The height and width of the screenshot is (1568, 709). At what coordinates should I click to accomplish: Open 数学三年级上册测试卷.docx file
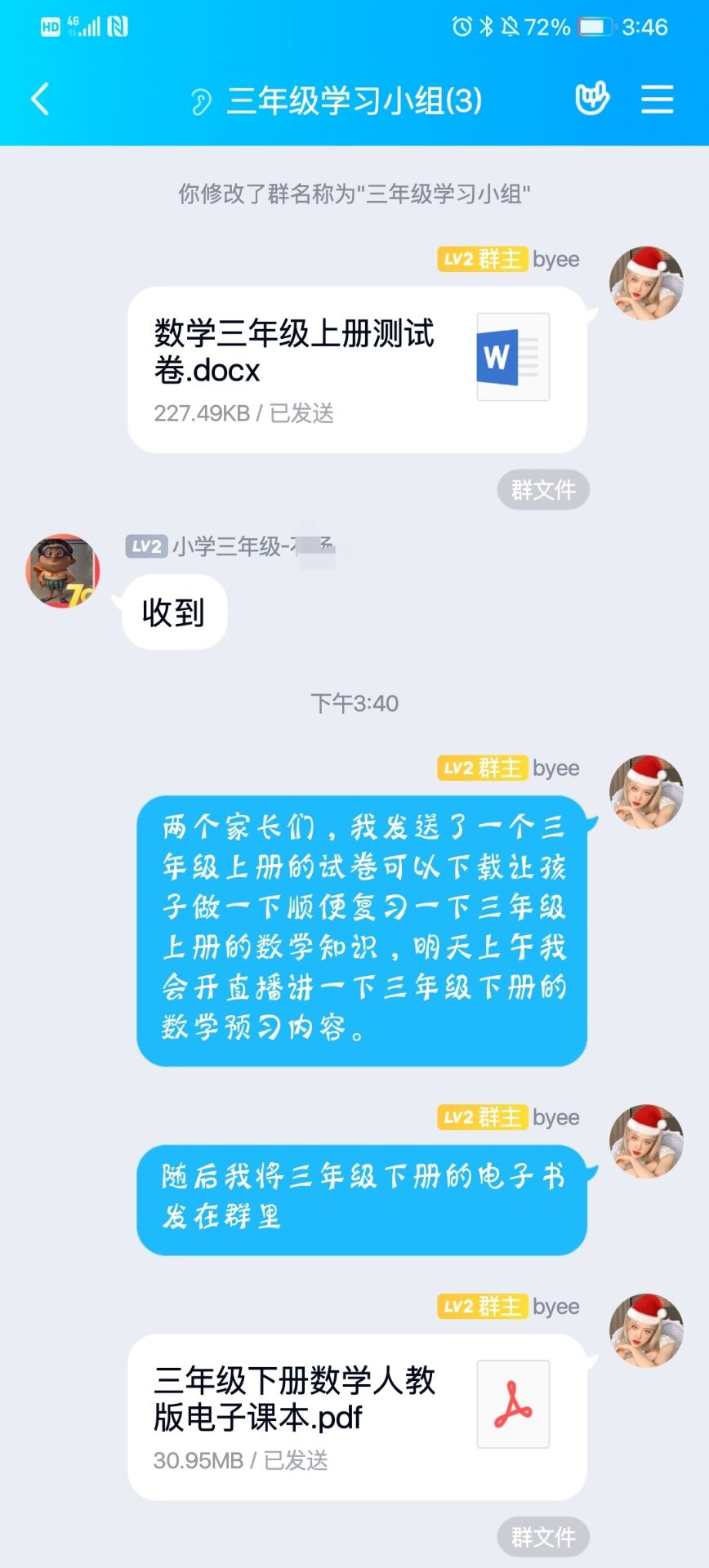(357, 370)
